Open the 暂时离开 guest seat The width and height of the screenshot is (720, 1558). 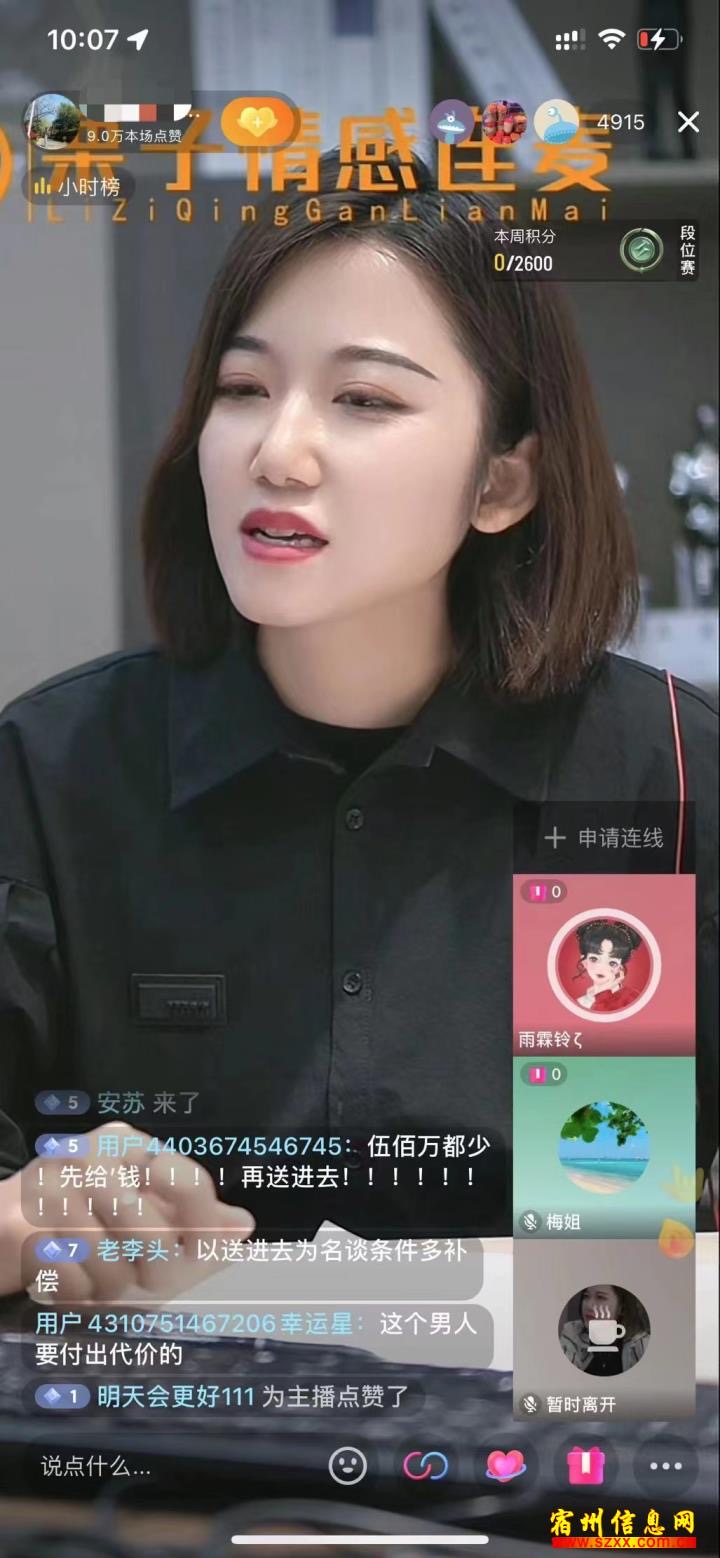(604, 1330)
